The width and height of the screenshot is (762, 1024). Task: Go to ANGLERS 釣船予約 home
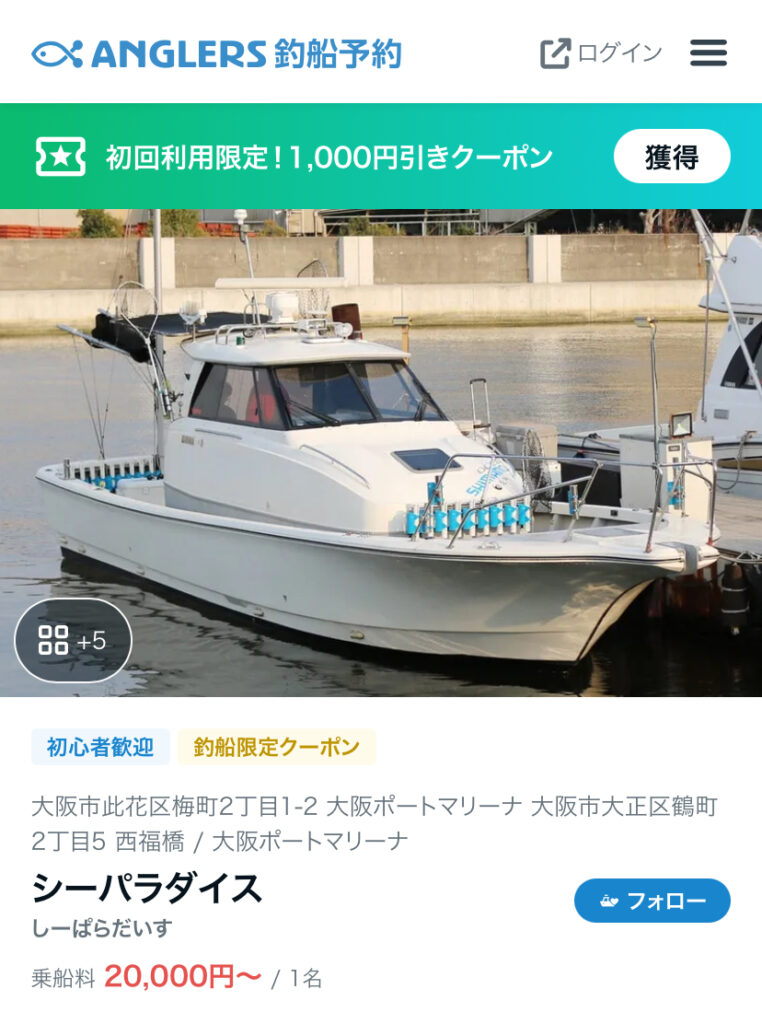216,54
